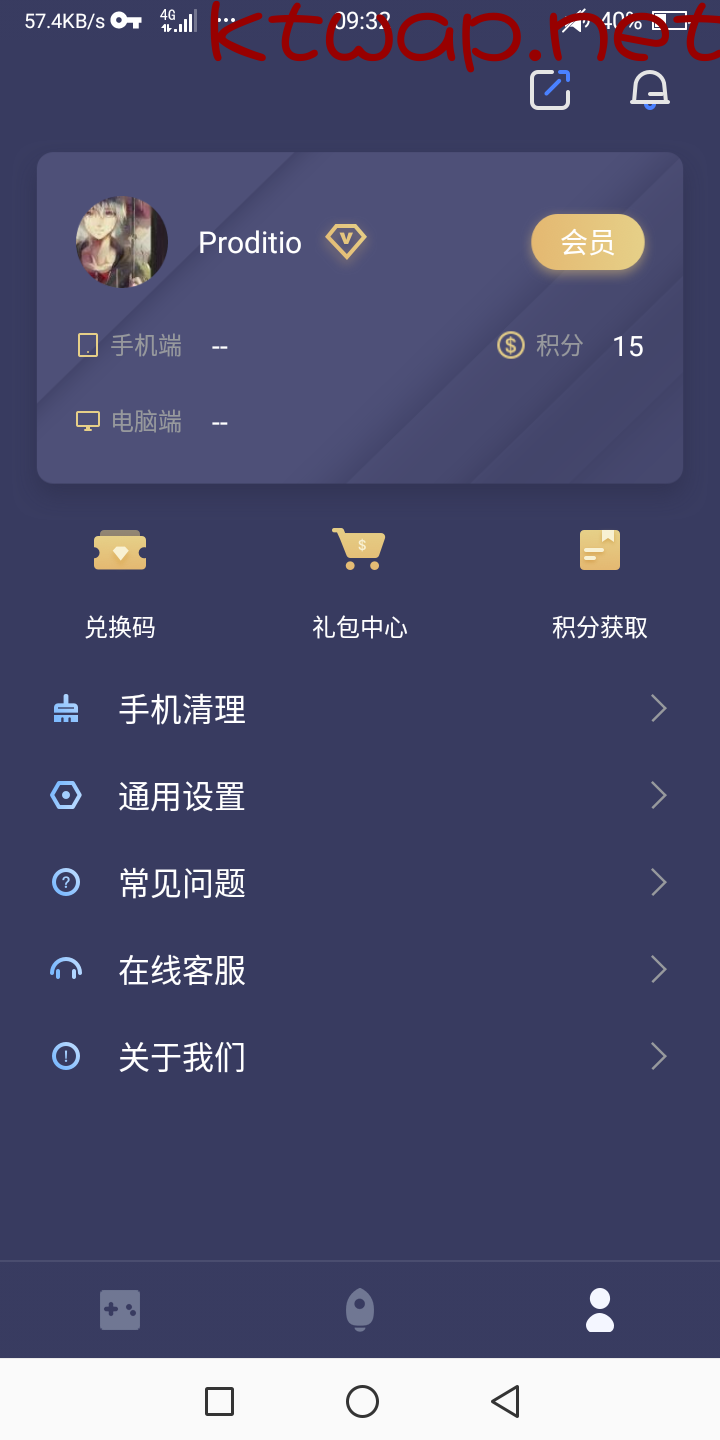Expand the 关于我们 about section
This screenshot has height=1440, width=720.
[x=181, y=1057]
